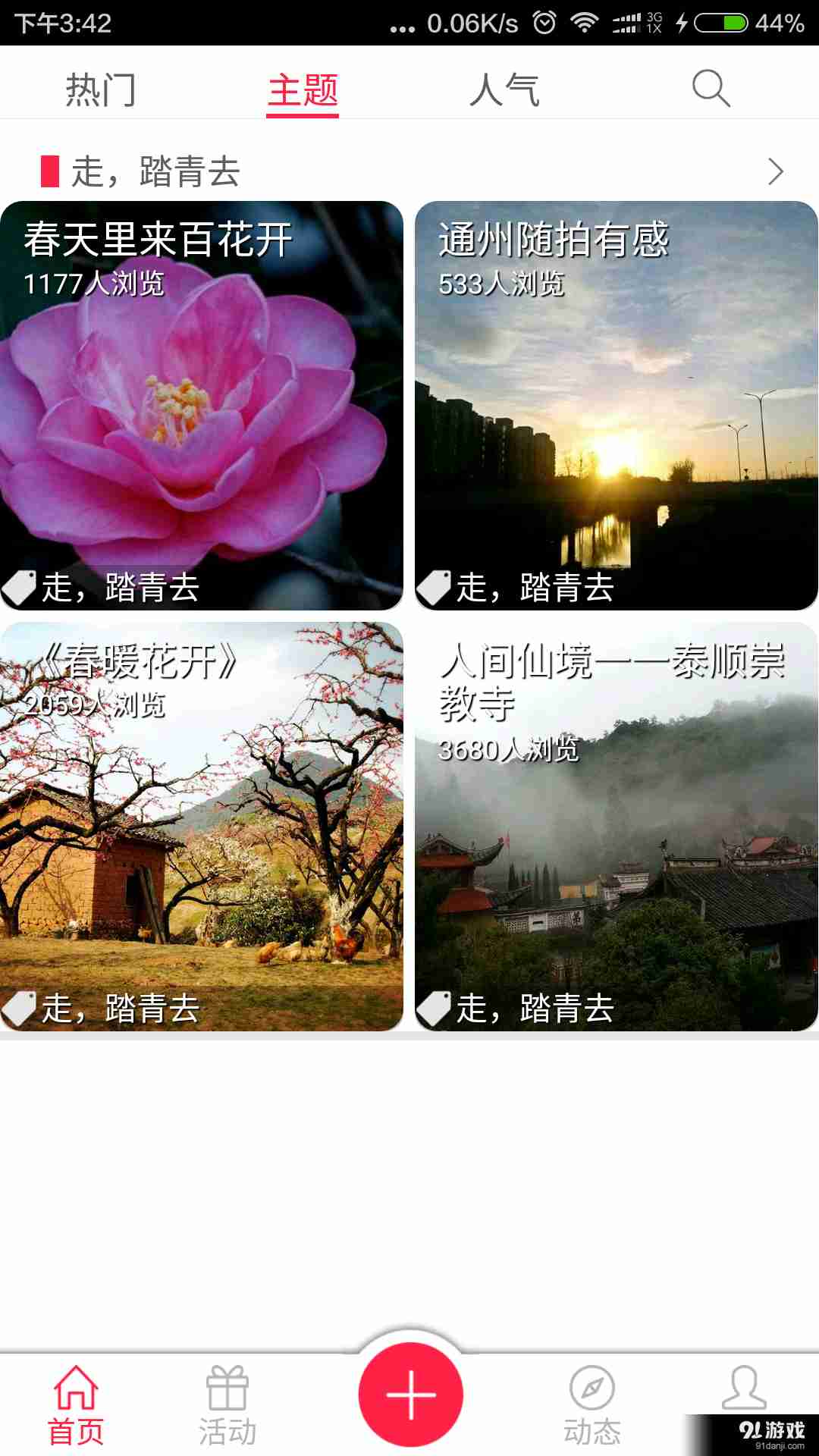Expand the 走，踏青去 section arrow

(x=775, y=171)
